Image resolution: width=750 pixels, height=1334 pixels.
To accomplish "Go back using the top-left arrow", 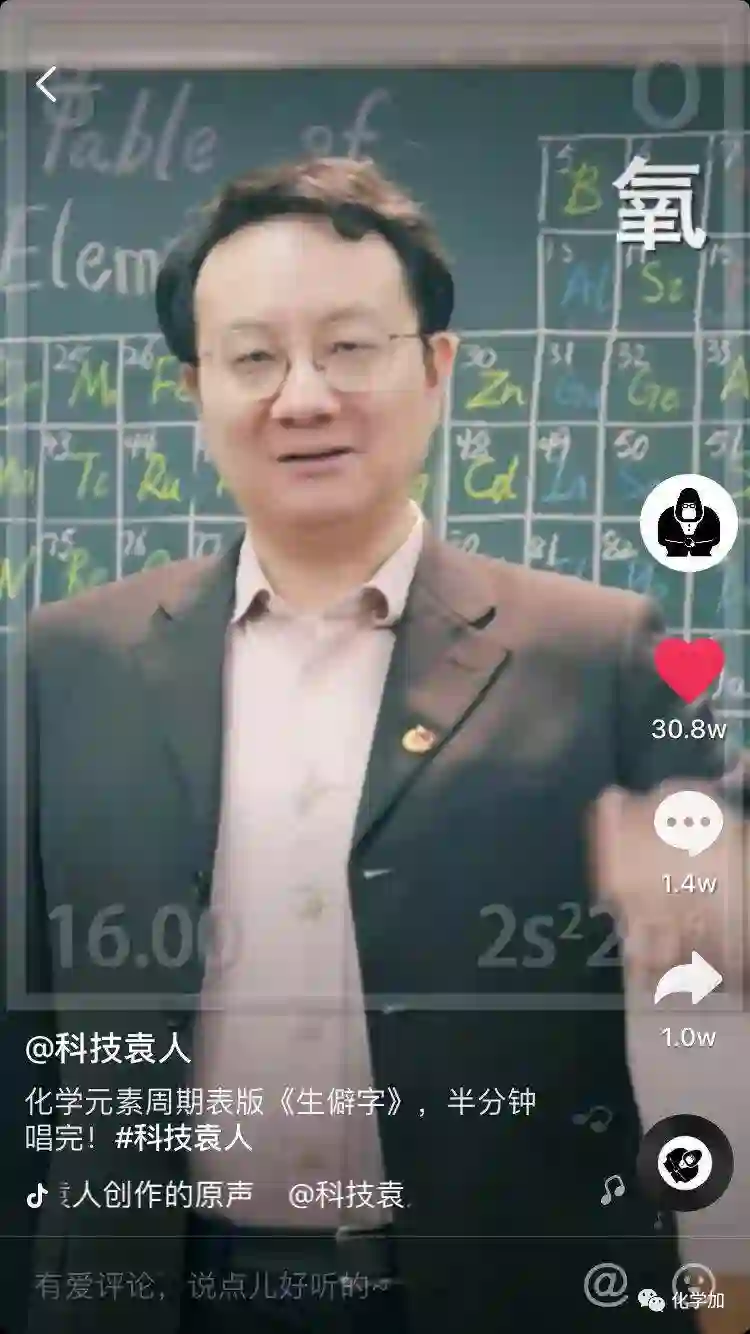I will click(47, 84).
